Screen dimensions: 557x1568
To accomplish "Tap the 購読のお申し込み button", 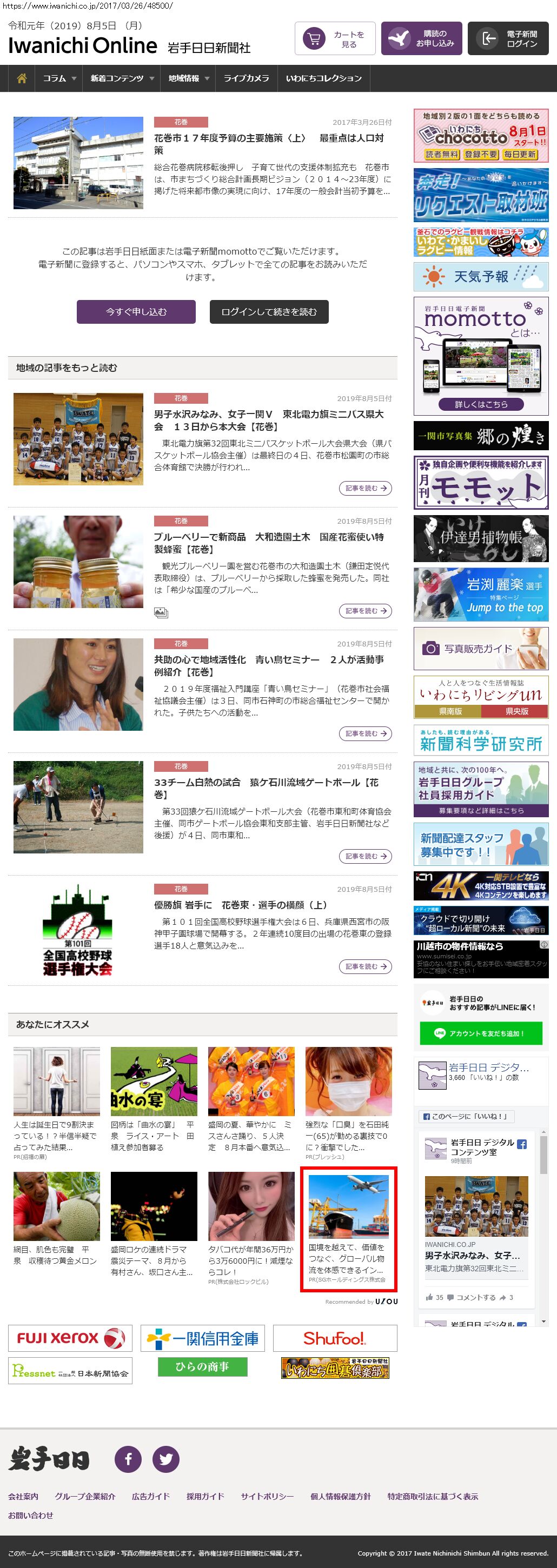I will click(421, 39).
